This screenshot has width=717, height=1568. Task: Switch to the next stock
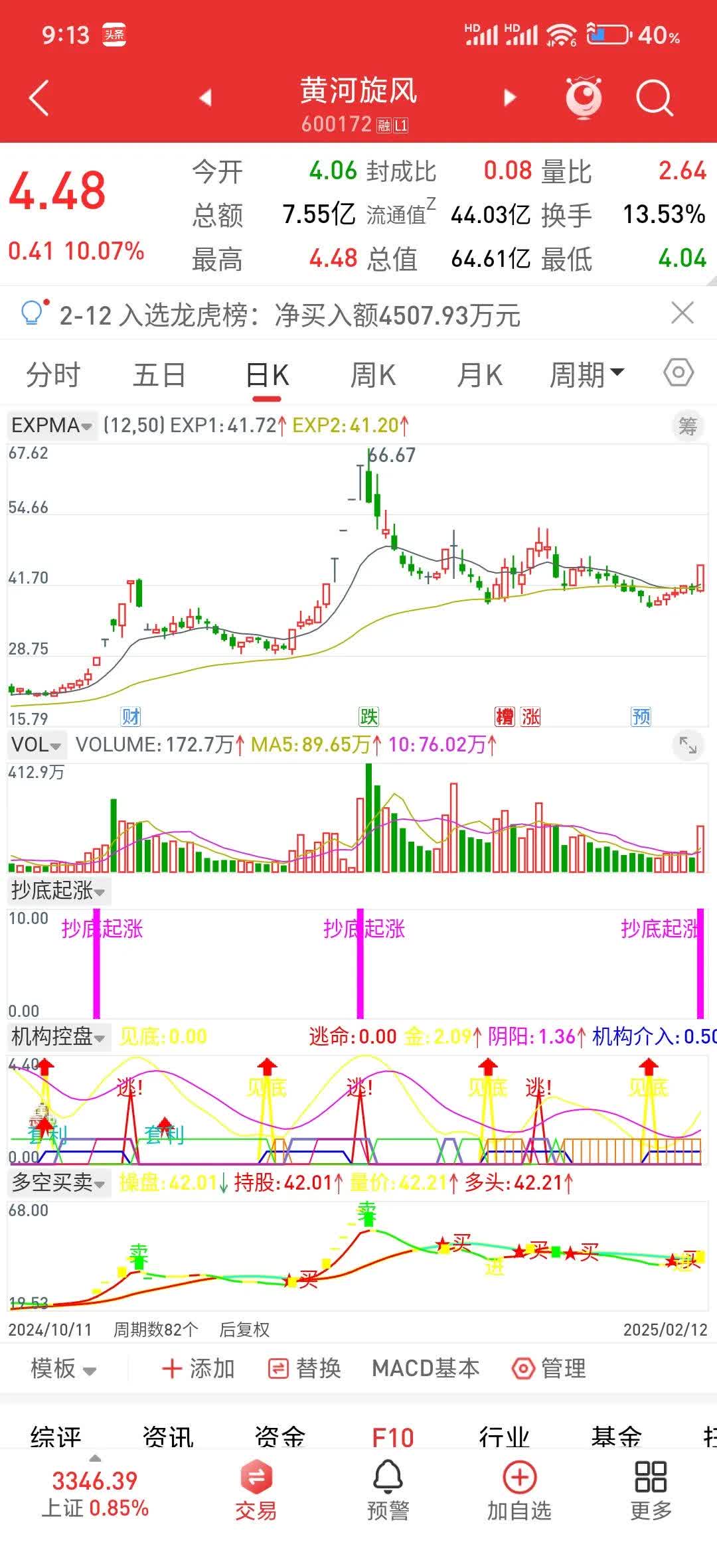(x=510, y=98)
